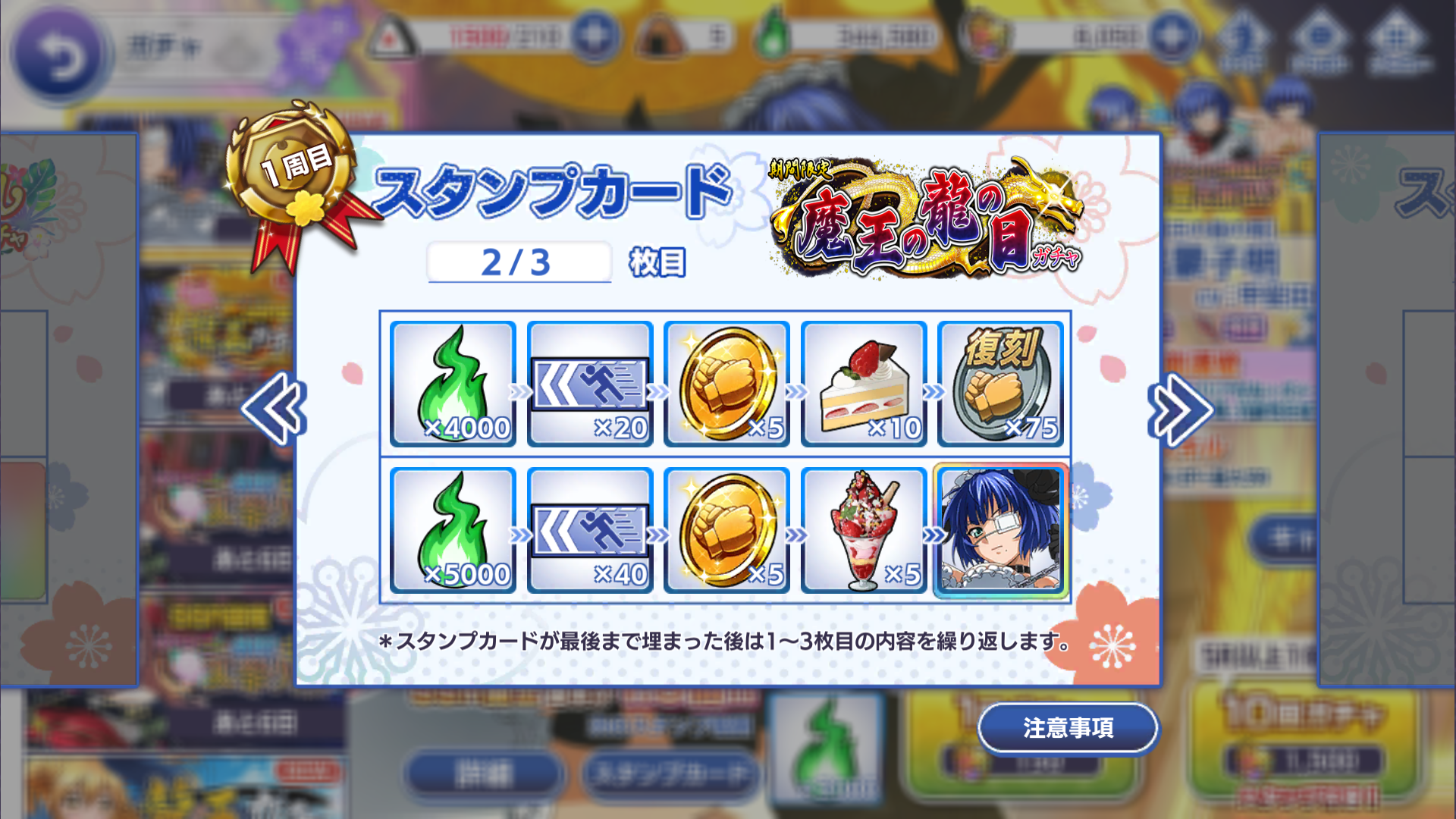Go to the previous stamp card page
1456x819 pixels.
[274, 409]
